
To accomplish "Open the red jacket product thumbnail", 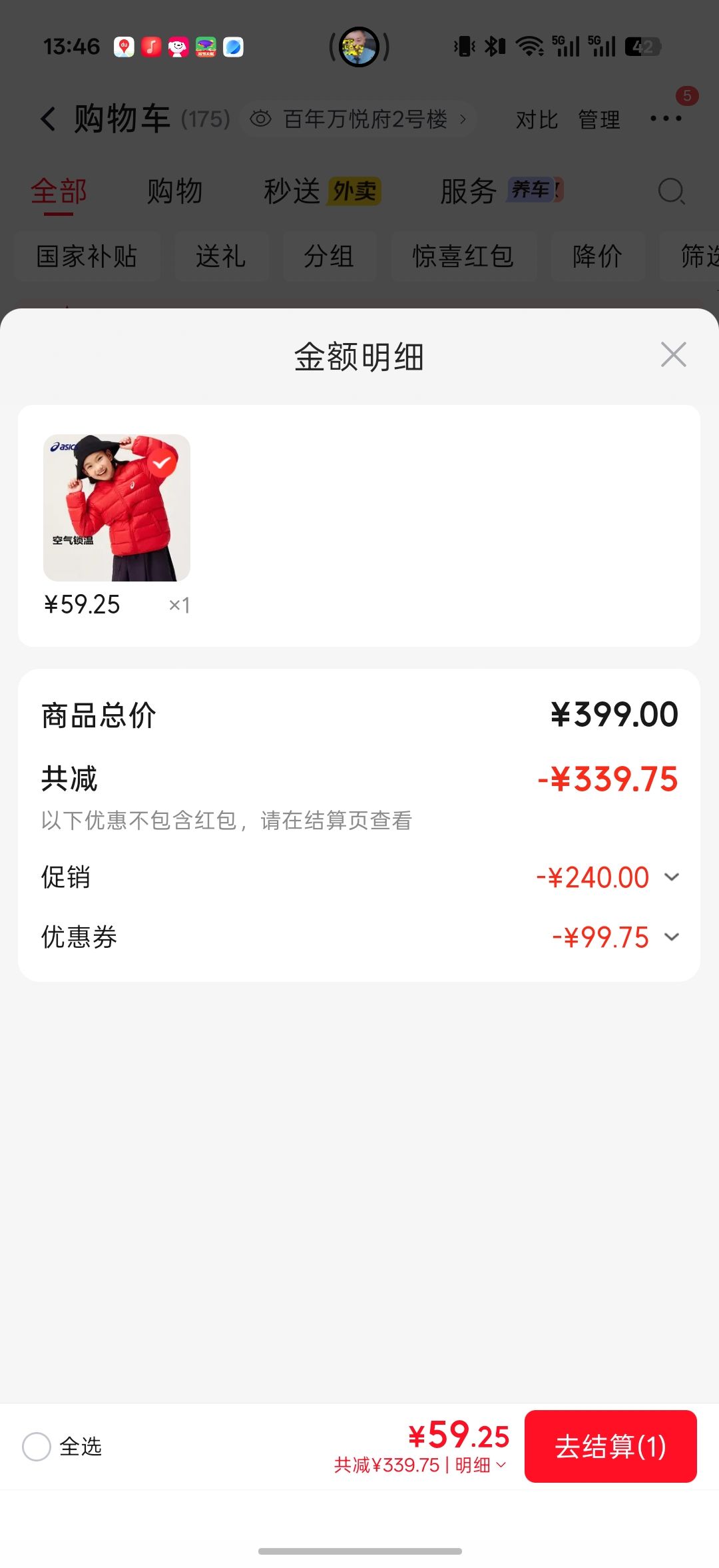I will (117, 508).
